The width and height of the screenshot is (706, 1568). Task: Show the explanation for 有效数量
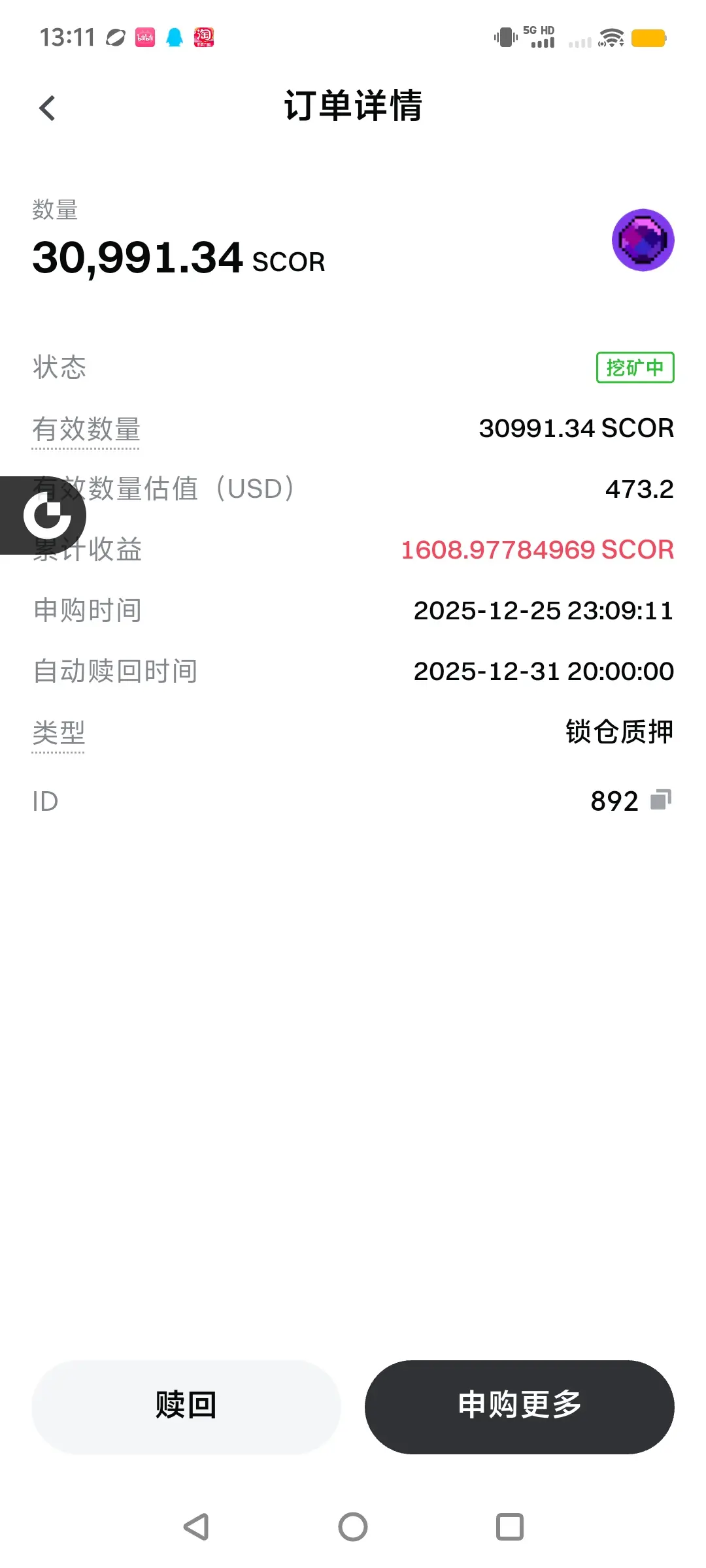(x=86, y=429)
